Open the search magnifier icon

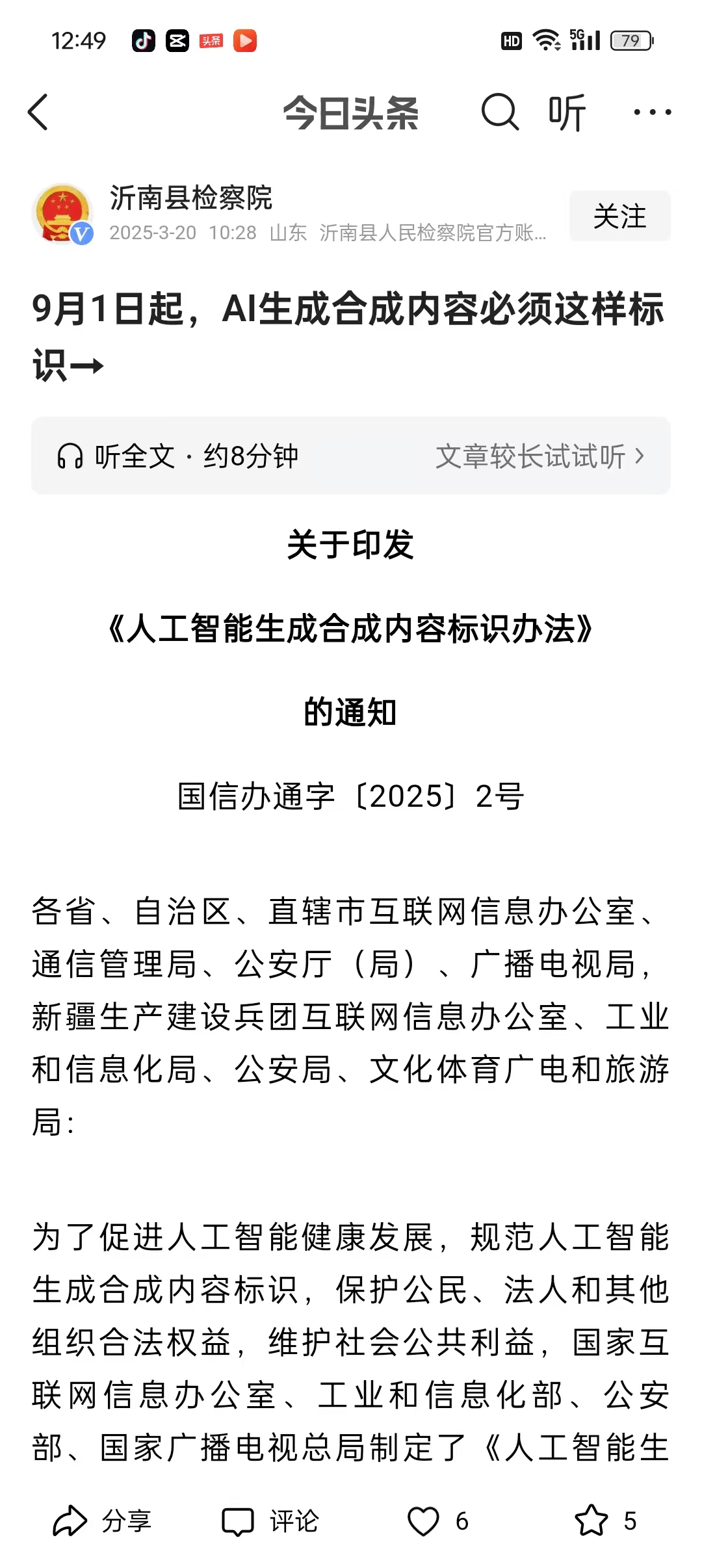tap(500, 112)
